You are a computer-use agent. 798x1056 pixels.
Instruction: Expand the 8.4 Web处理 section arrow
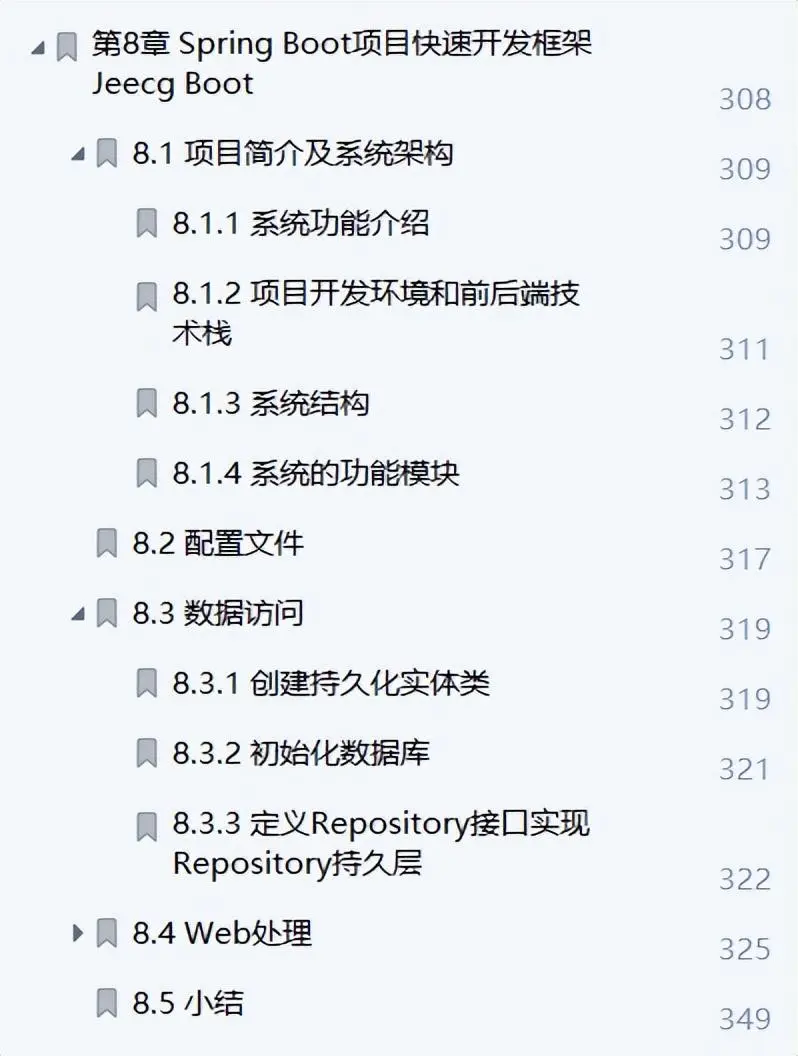tap(77, 934)
